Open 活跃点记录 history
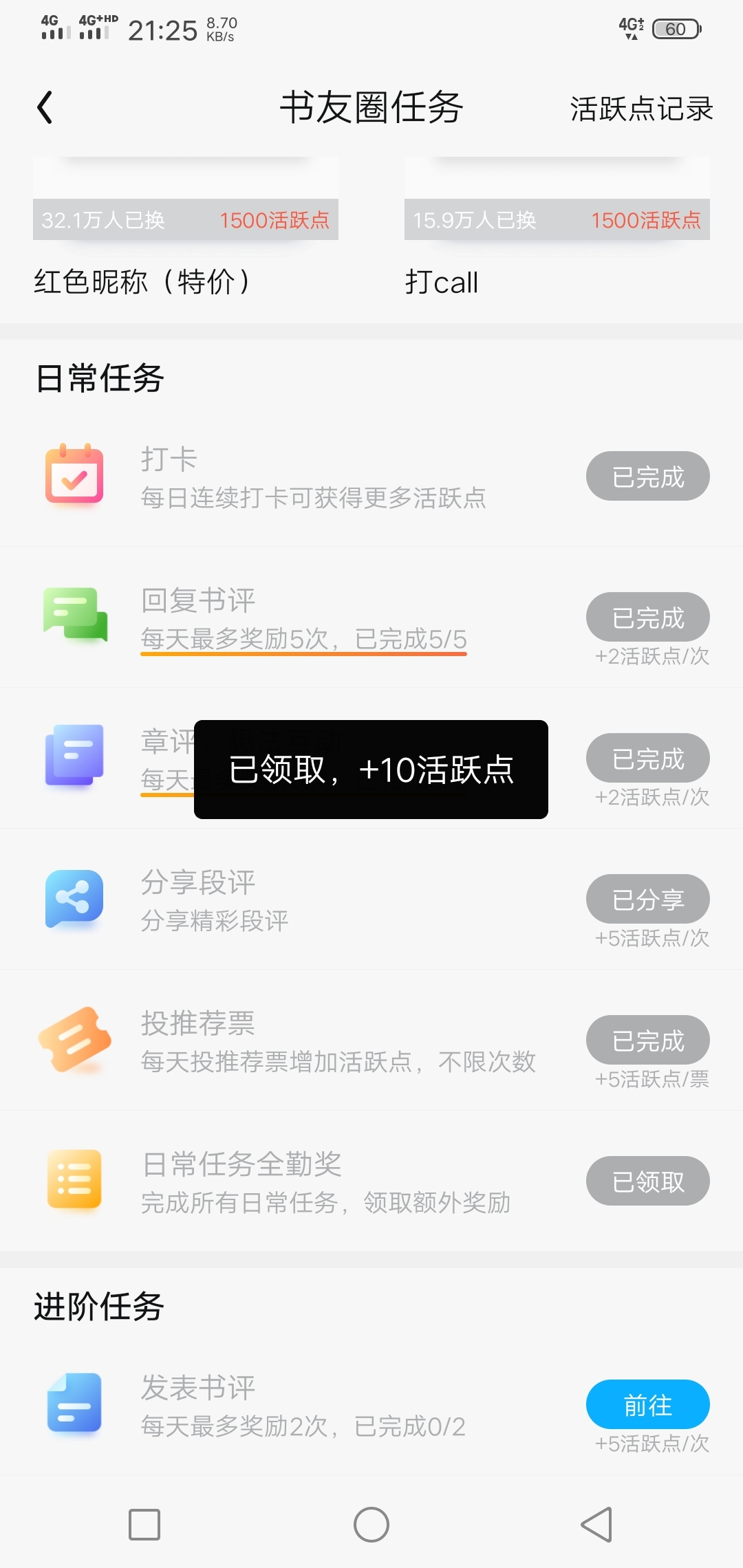This screenshot has height=1568, width=743. pos(641,109)
